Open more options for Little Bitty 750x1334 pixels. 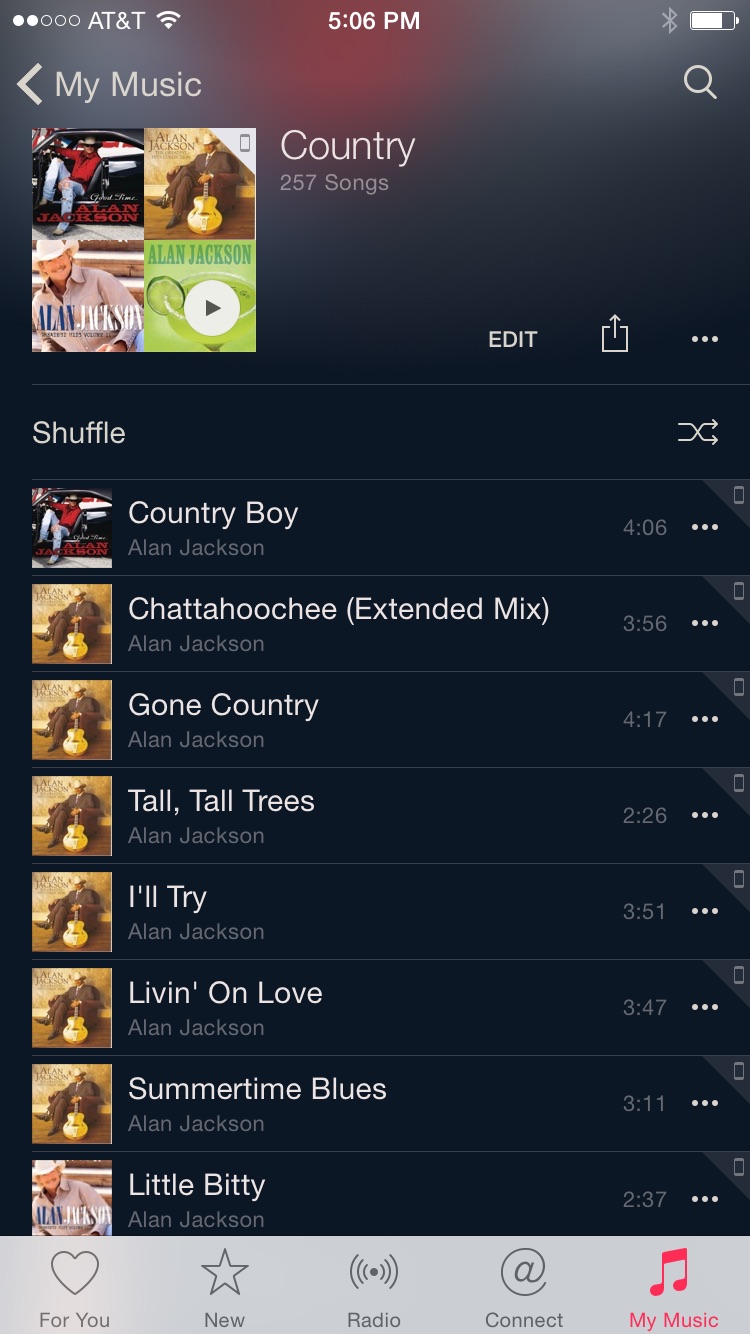[705, 1199]
